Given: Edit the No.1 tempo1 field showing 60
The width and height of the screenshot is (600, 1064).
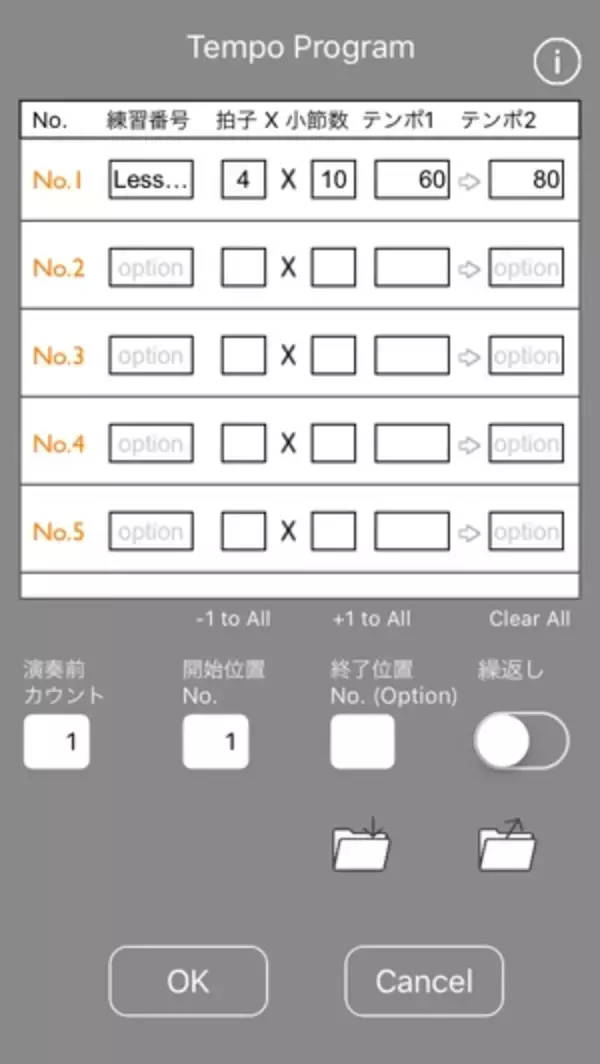Looking at the screenshot, I should (x=412, y=181).
